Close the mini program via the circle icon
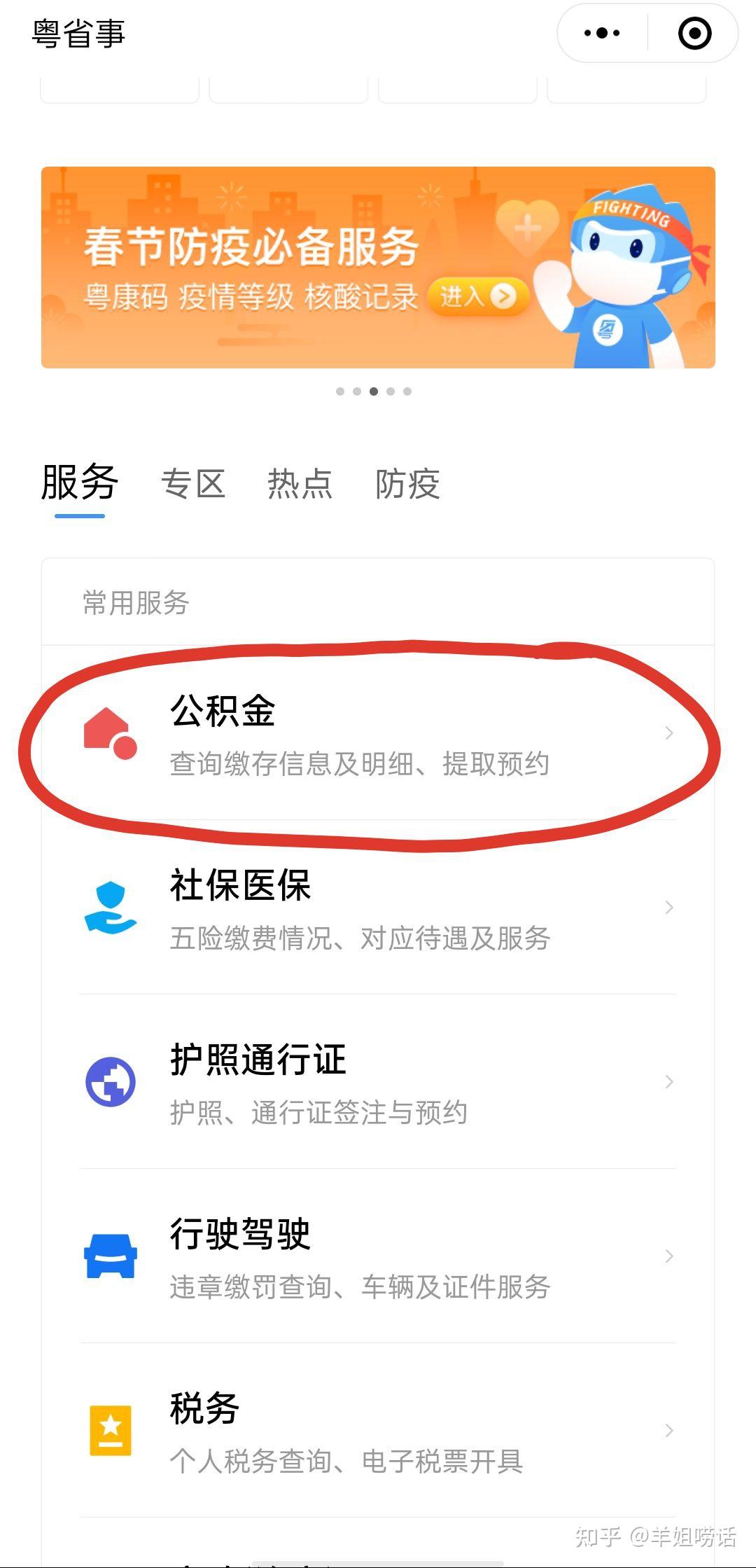 [694, 33]
